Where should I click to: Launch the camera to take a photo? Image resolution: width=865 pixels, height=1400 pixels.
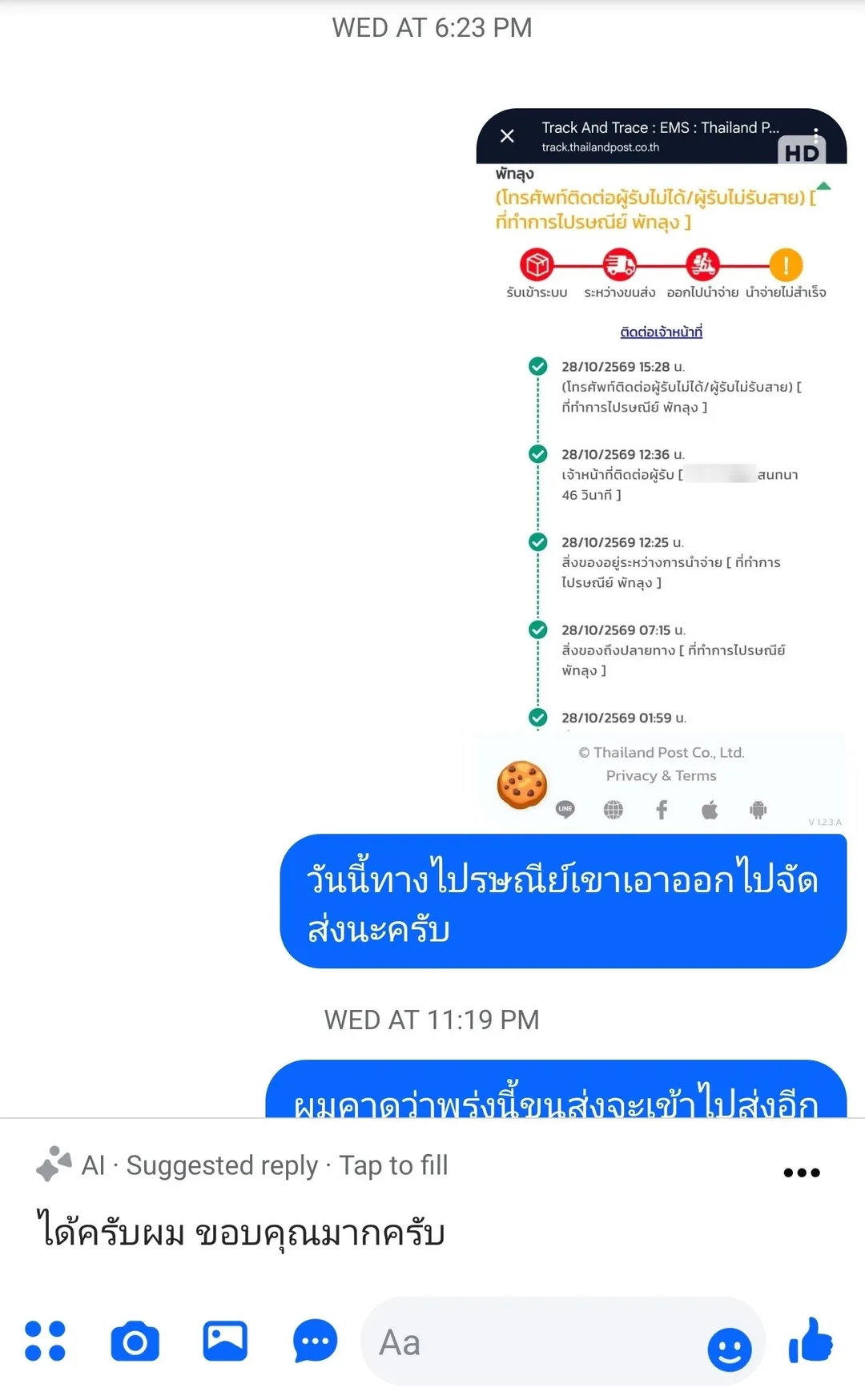point(135,1342)
